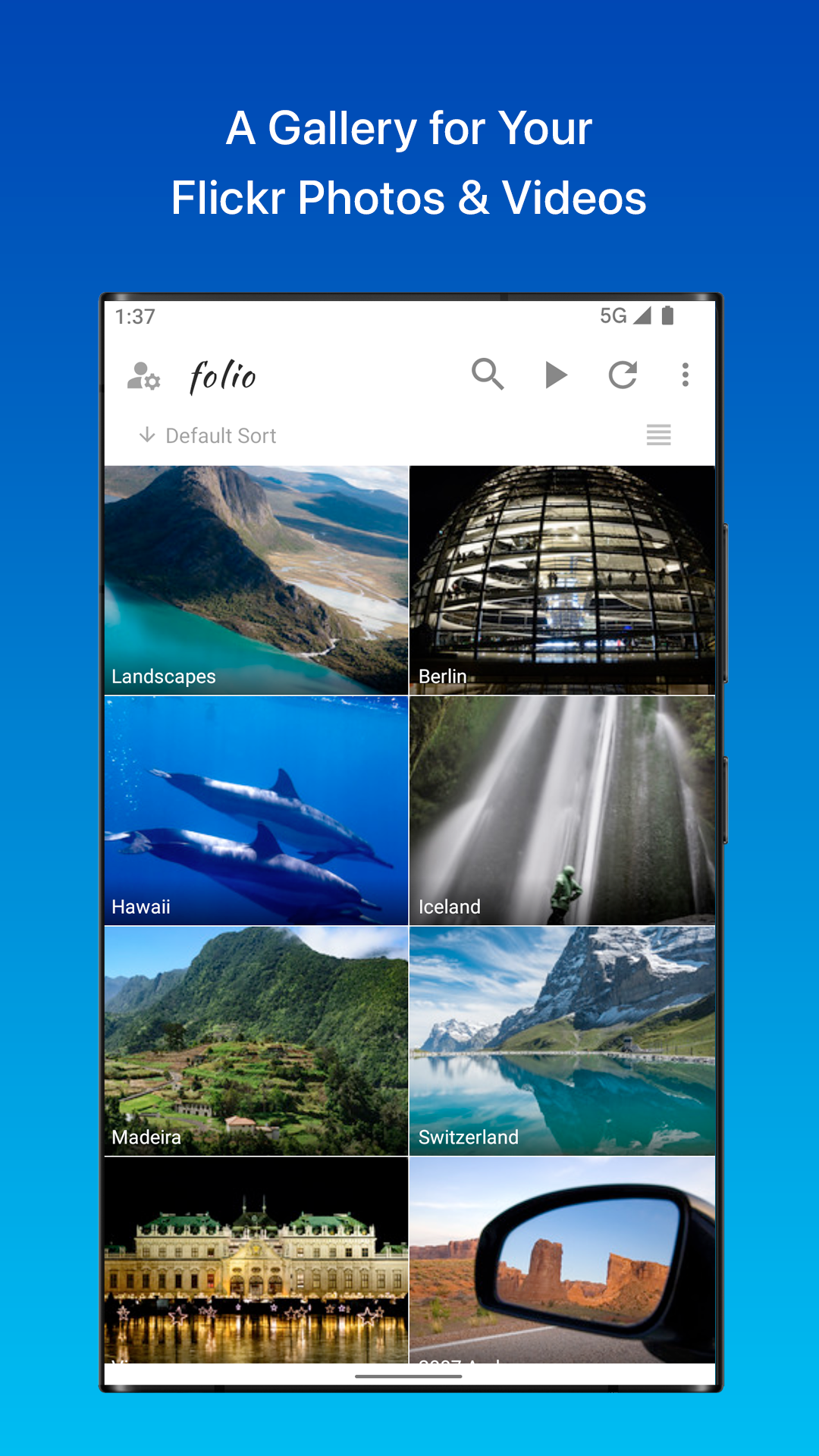The height and width of the screenshot is (1456, 819).
Task: Expand sorting options next to Default Sort
Action: (x=220, y=435)
